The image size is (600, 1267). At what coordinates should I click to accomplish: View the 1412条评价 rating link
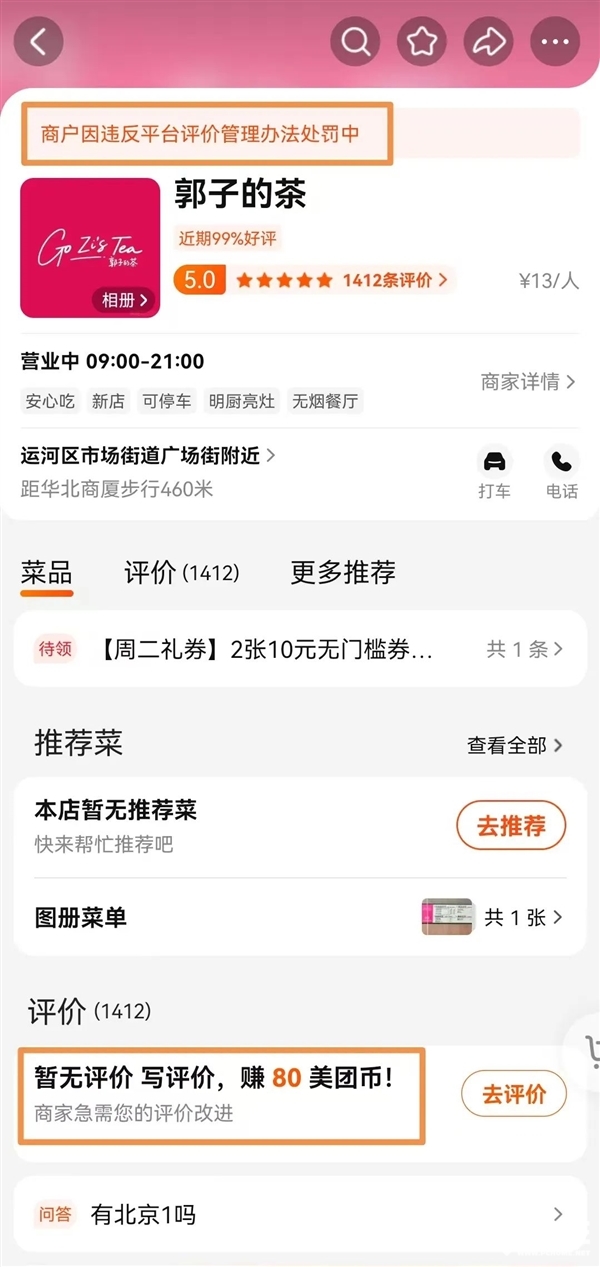coord(394,280)
